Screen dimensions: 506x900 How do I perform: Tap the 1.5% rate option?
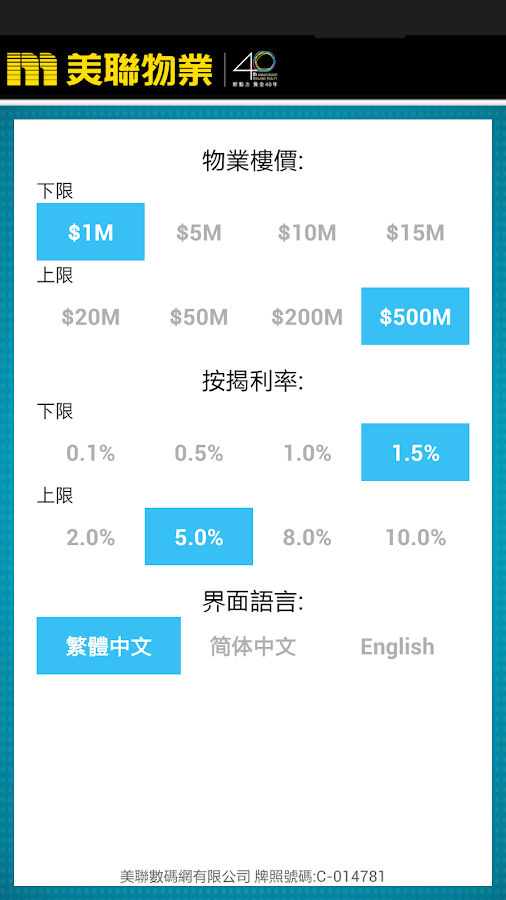click(415, 452)
